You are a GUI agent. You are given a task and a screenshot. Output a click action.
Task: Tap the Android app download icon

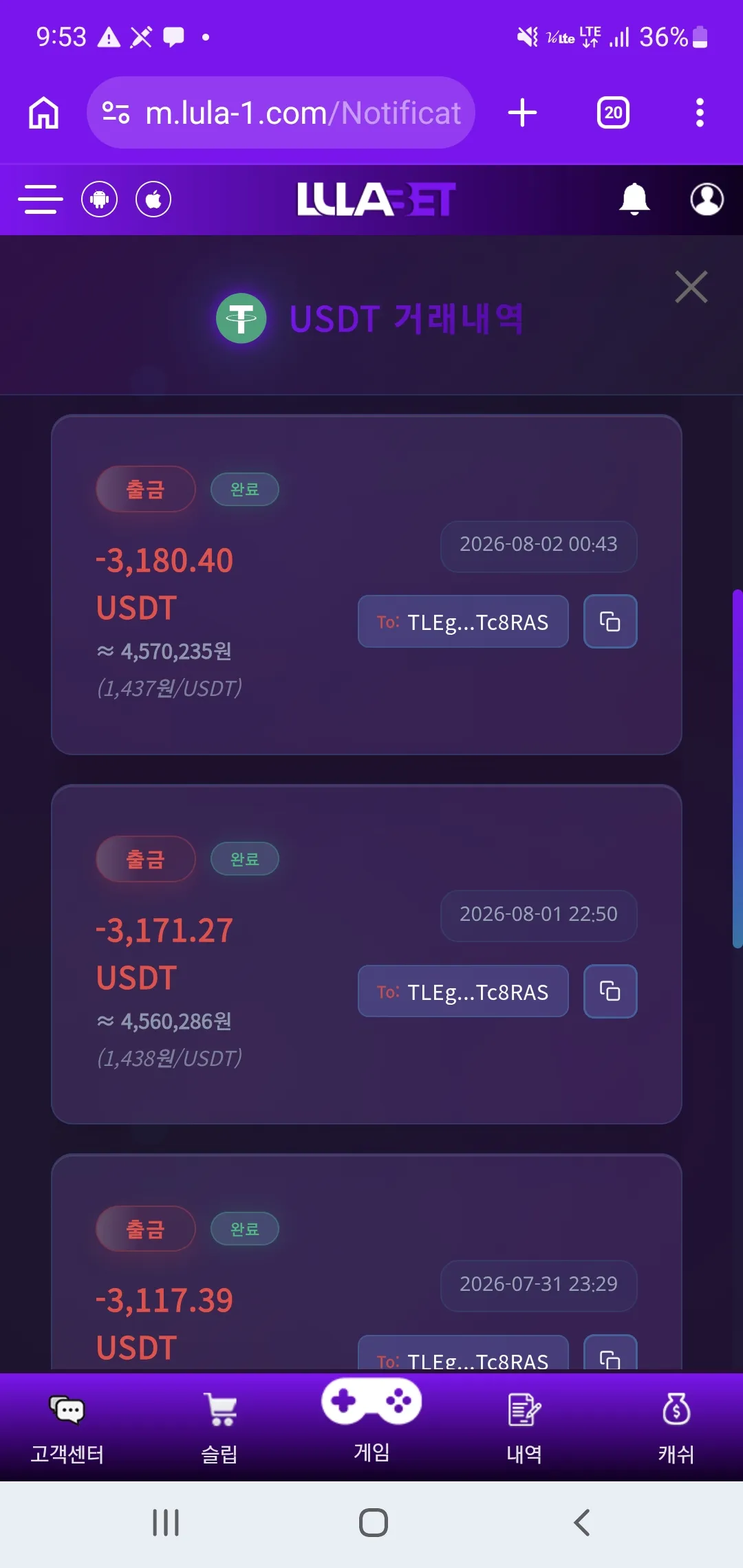click(x=100, y=199)
